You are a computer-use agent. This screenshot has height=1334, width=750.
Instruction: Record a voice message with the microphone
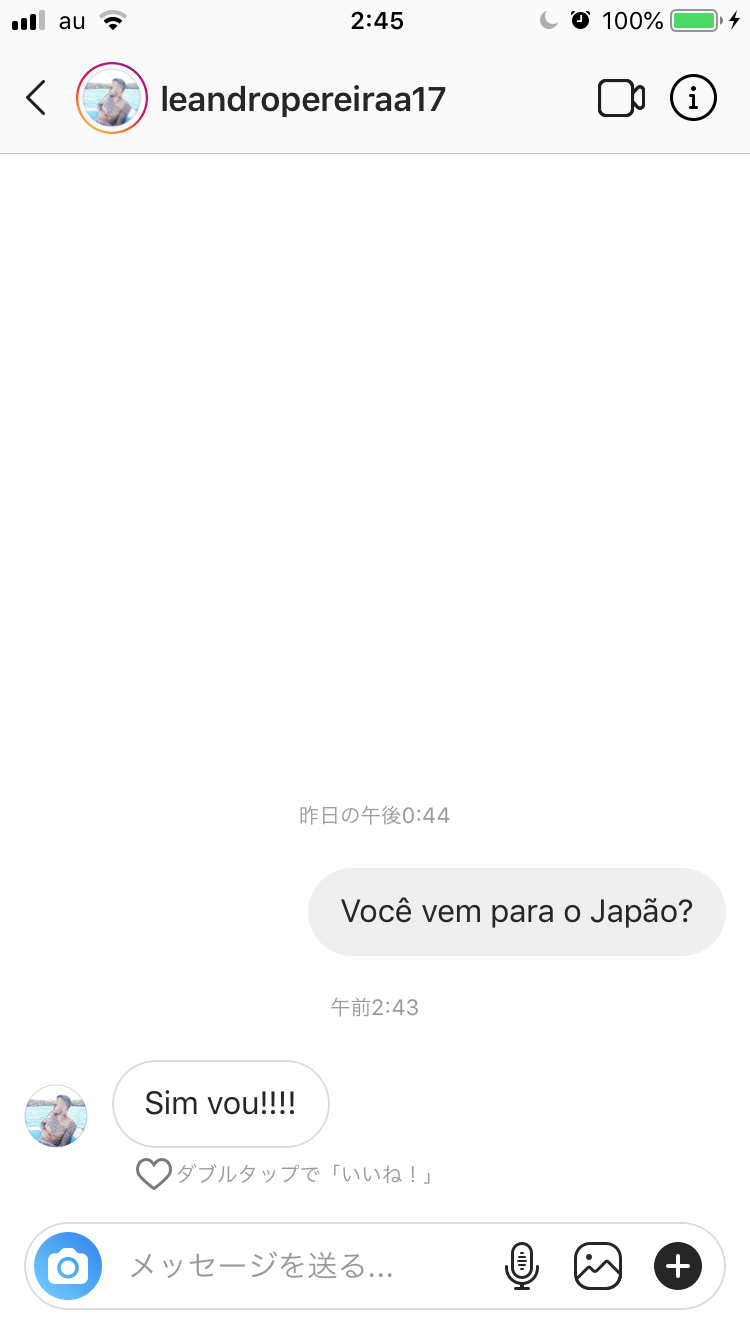click(521, 1266)
